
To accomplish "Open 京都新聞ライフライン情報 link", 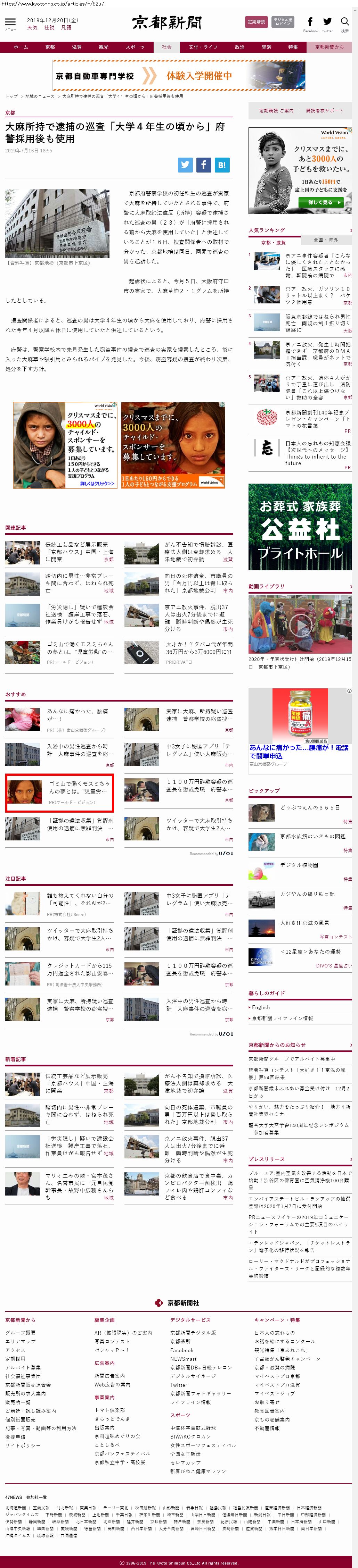I will coord(282,1018).
